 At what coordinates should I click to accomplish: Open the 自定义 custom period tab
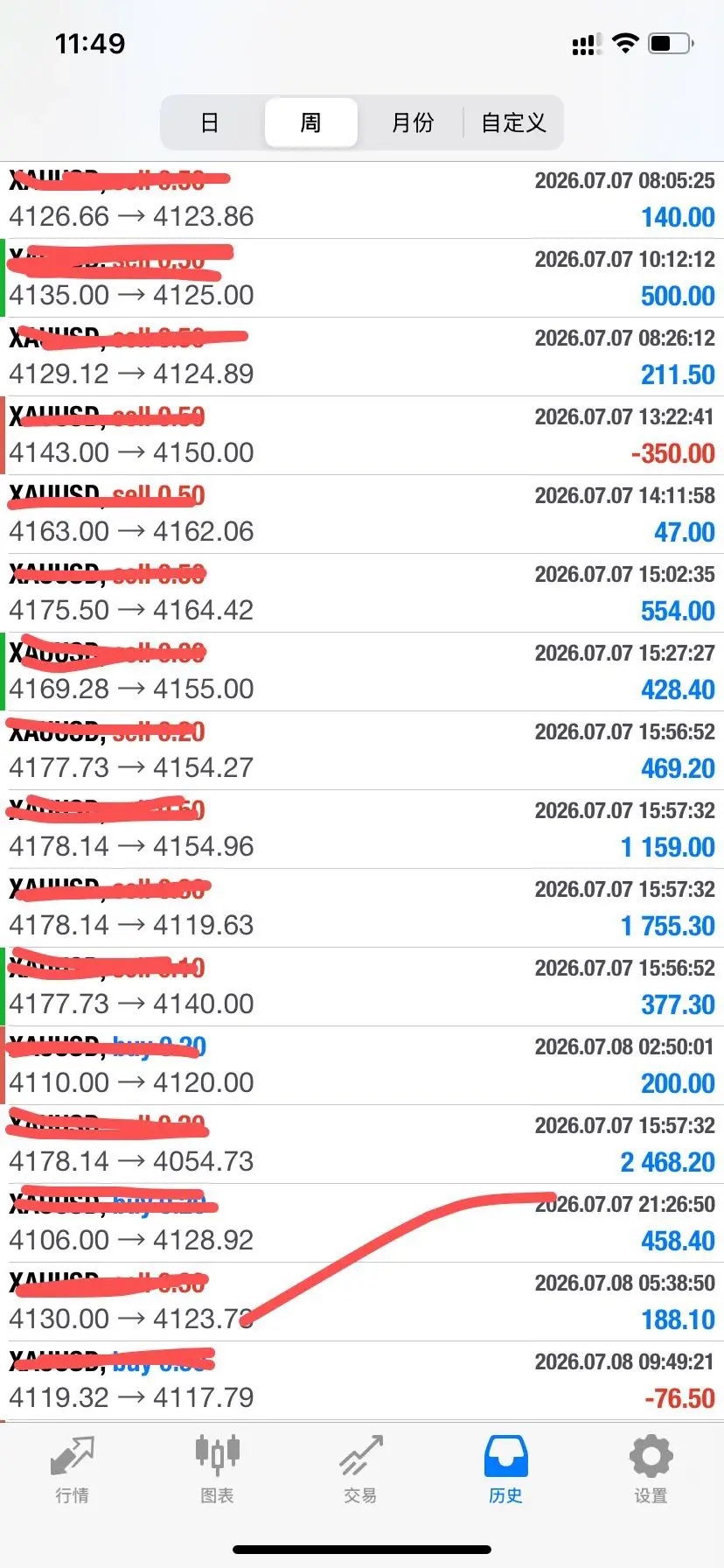(513, 122)
